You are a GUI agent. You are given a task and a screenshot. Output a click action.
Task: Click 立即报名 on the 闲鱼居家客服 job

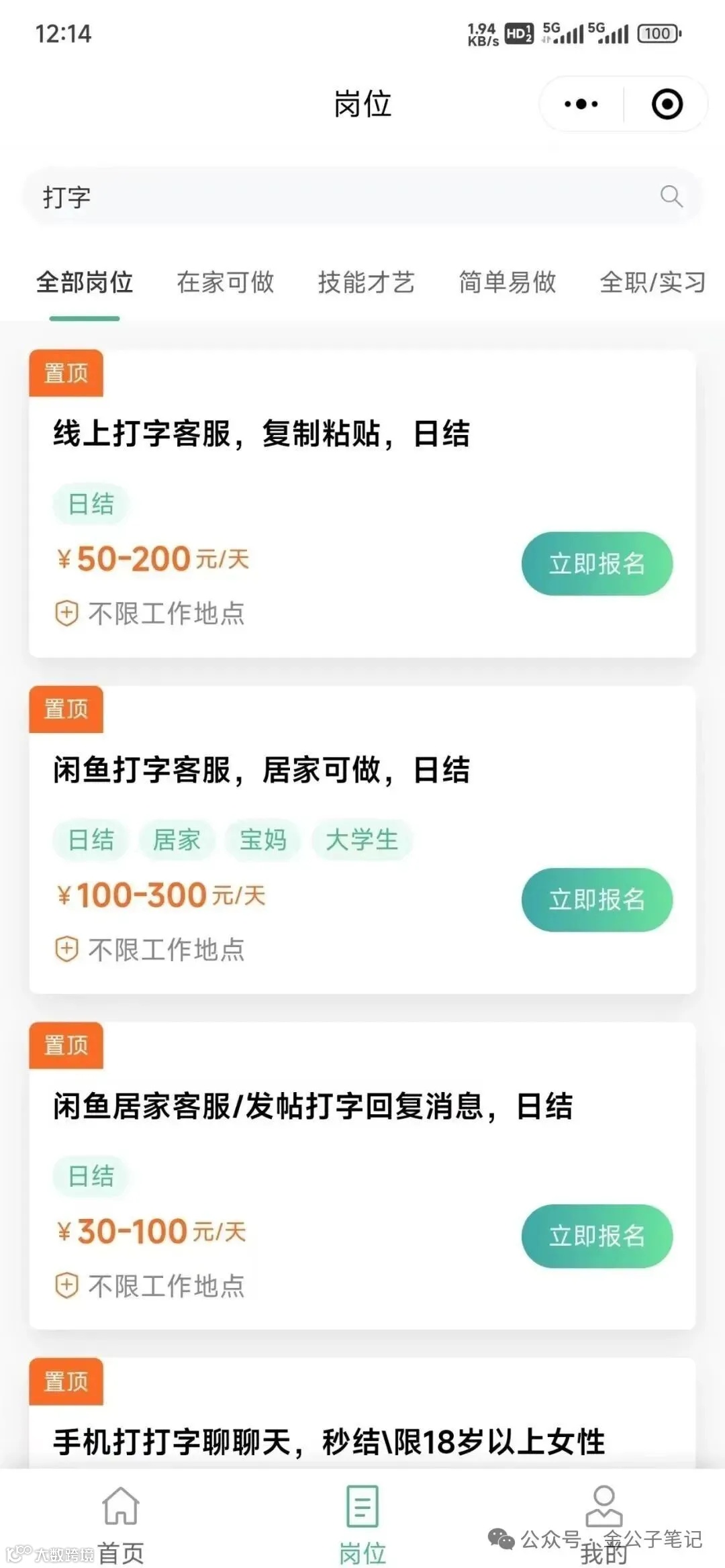pos(596,1236)
